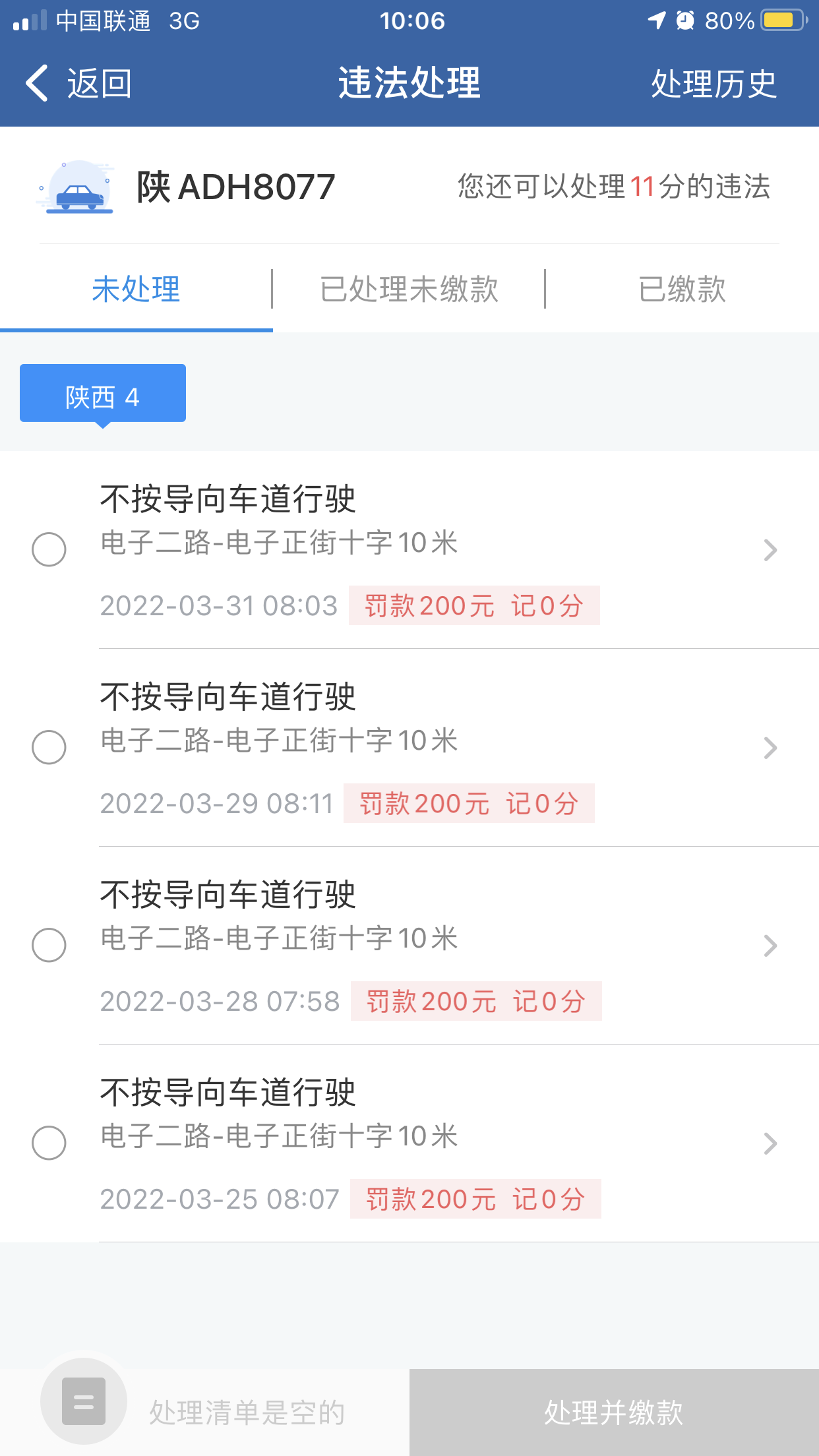819x1456 pixels.
Task: Switch to the 已处理未缴款 tab
Action: click(x=409, y=289)
